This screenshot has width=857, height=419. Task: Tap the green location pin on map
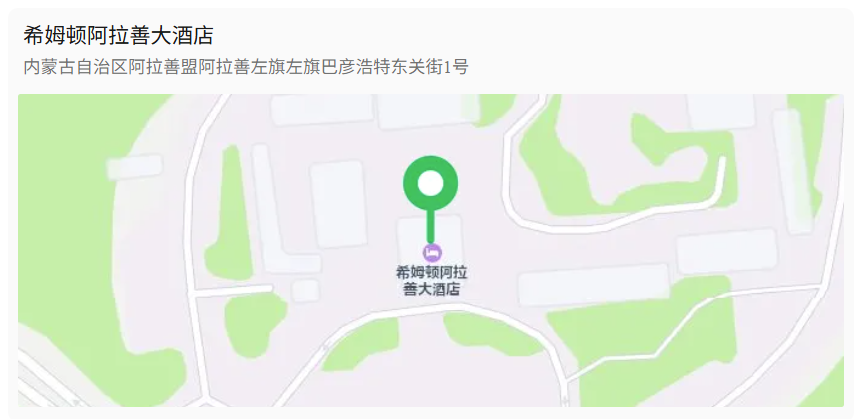click(430, 185)
